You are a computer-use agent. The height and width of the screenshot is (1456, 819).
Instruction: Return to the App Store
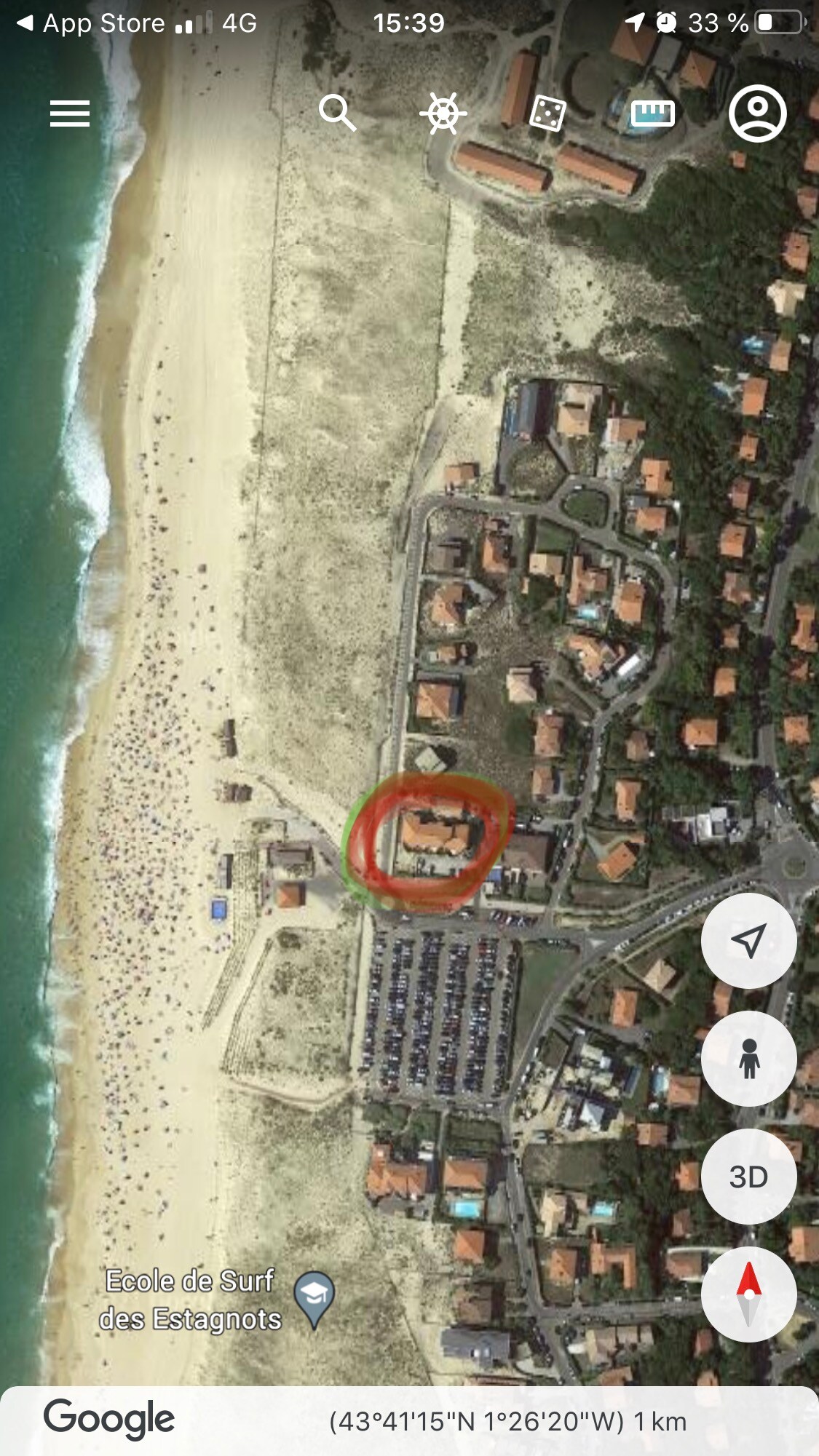tap(91, 23)
